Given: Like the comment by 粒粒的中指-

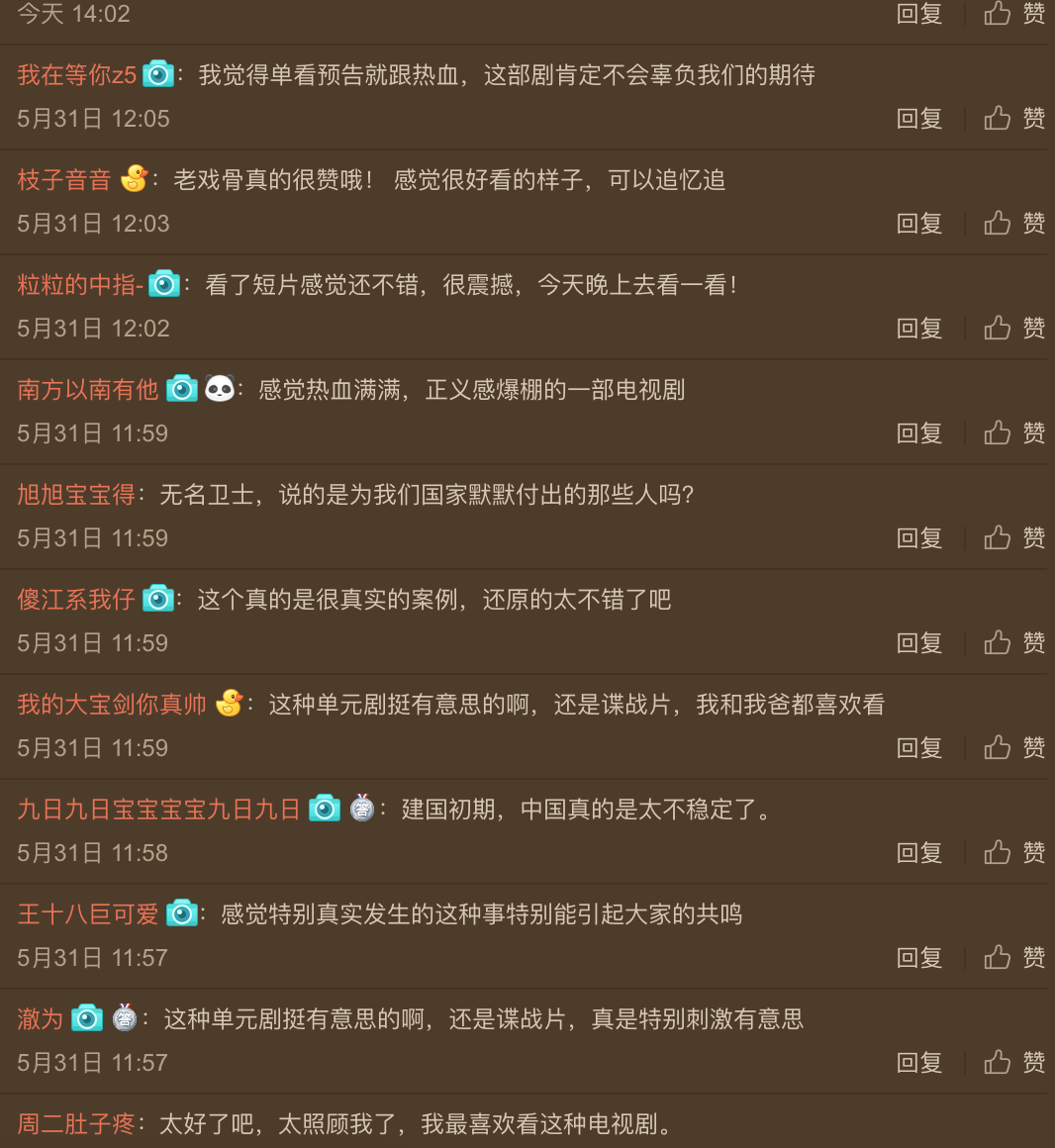Looking at the screenshot, I should point(1014,329).
